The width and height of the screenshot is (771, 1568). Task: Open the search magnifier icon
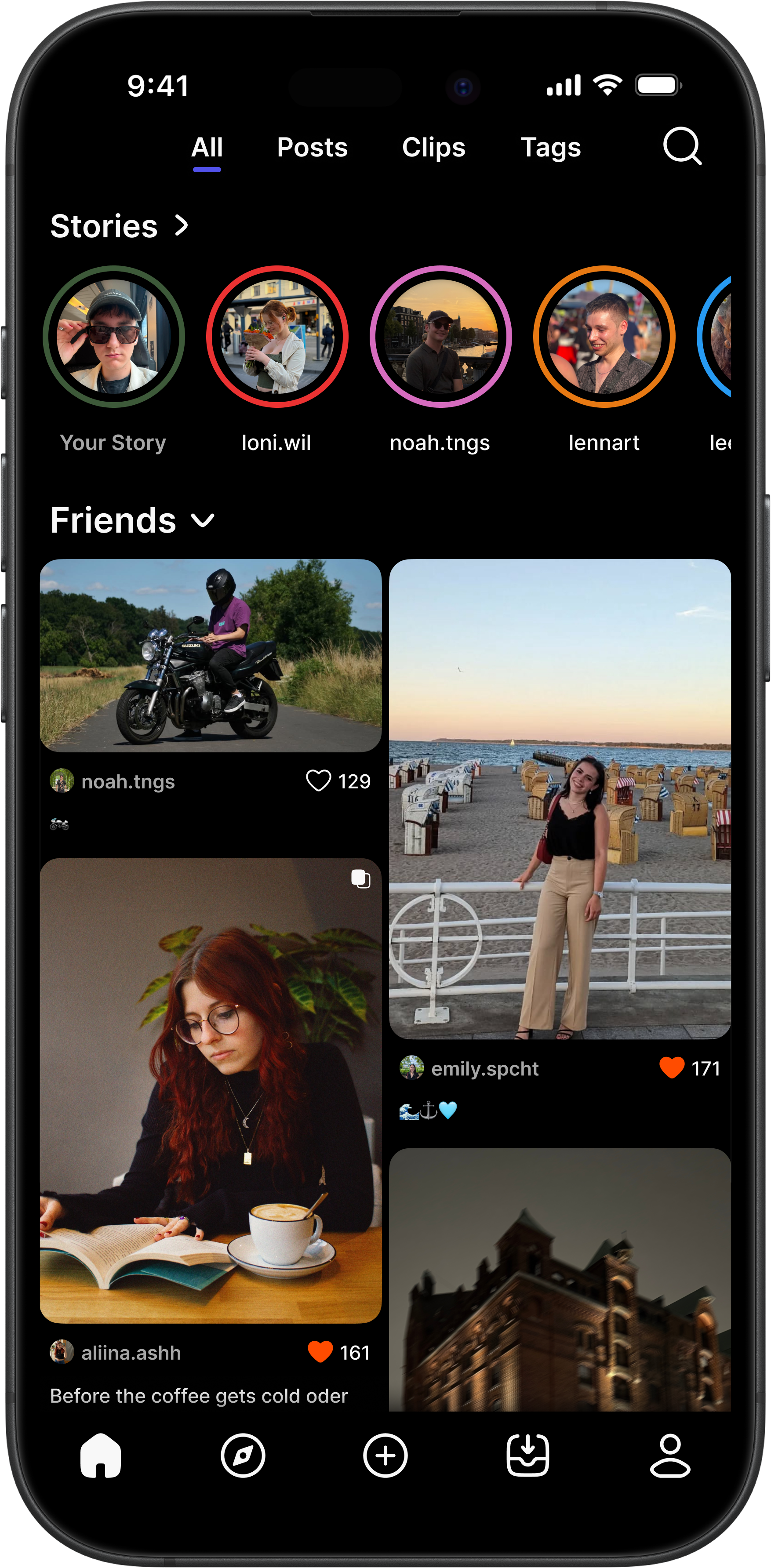tap(681, 146)
